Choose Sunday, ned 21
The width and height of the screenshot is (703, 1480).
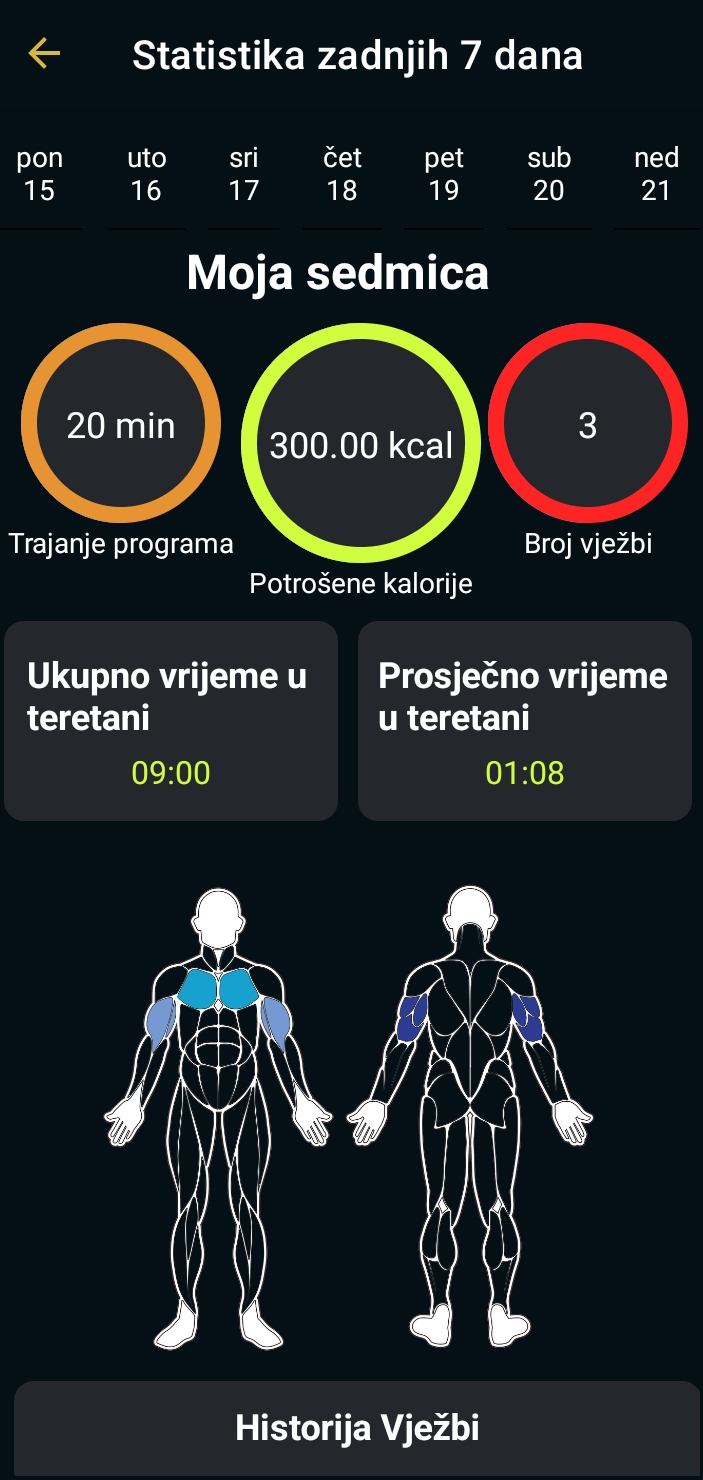click(656, 174)
